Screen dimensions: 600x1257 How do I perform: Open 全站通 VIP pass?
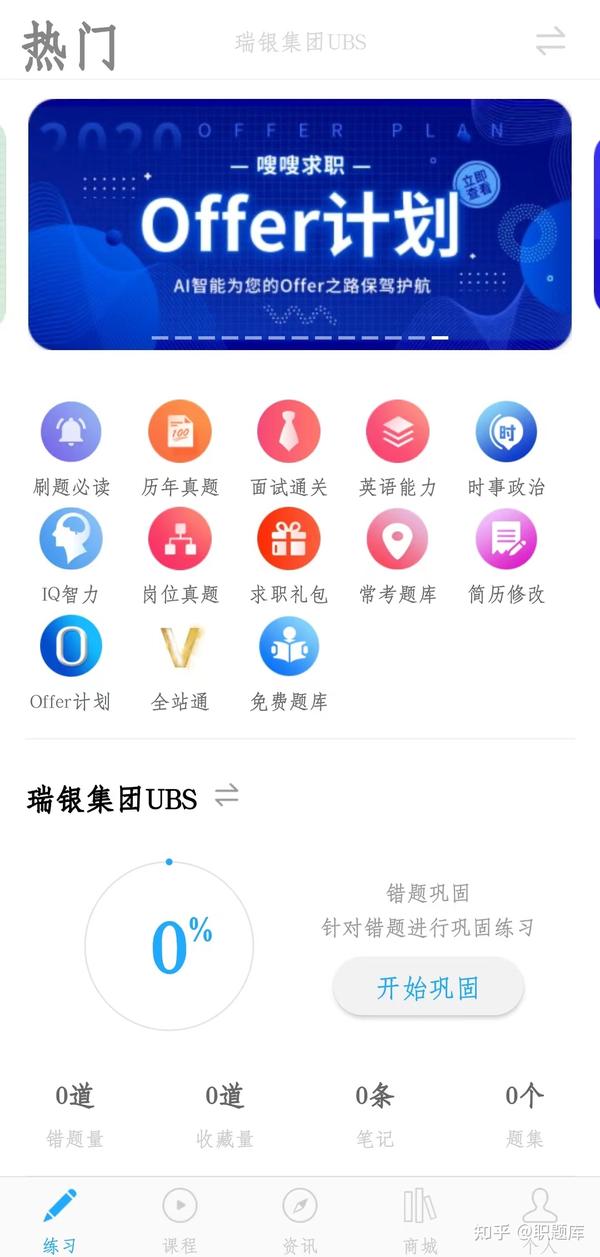click(x=180, y=646)
